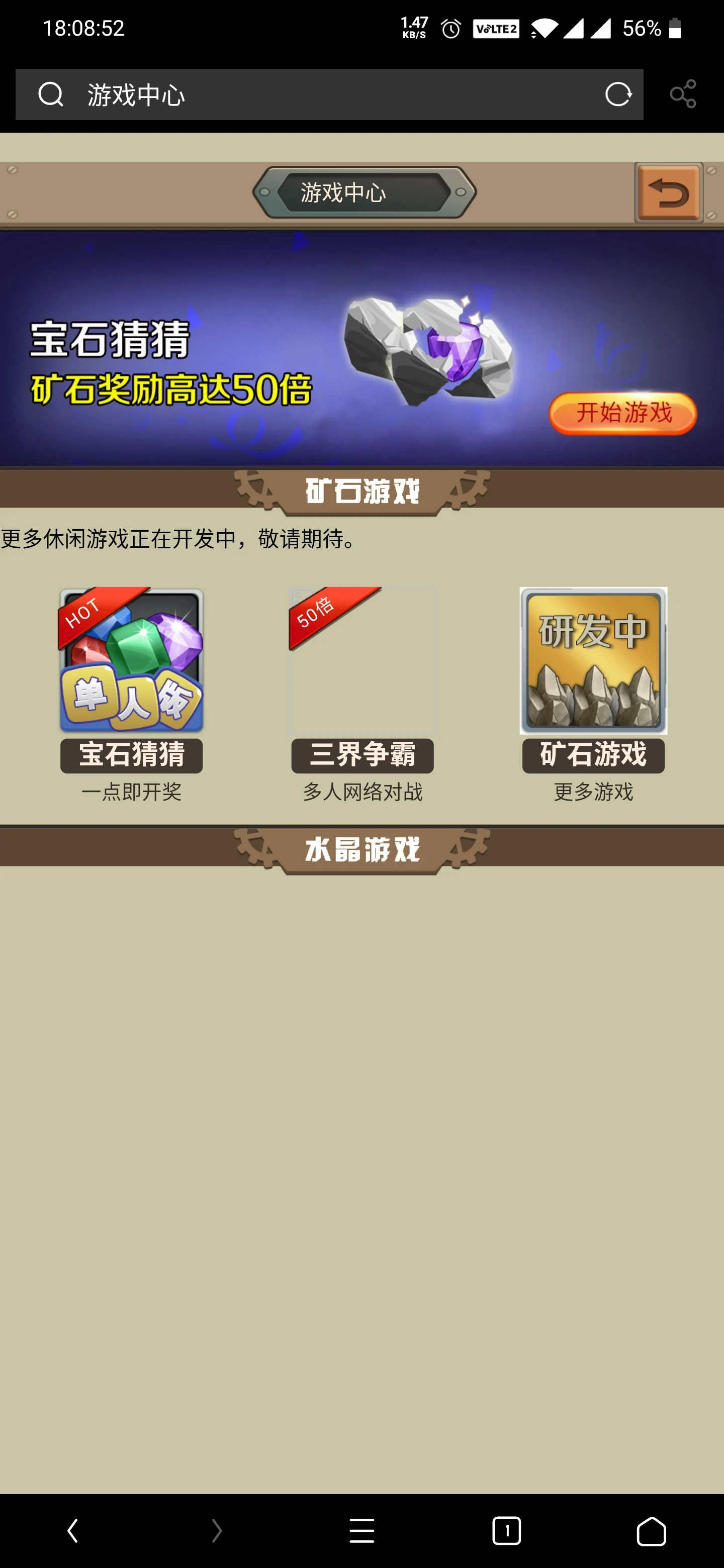
Task: Go to the browser home page
Action: (x=651, y=1530)
